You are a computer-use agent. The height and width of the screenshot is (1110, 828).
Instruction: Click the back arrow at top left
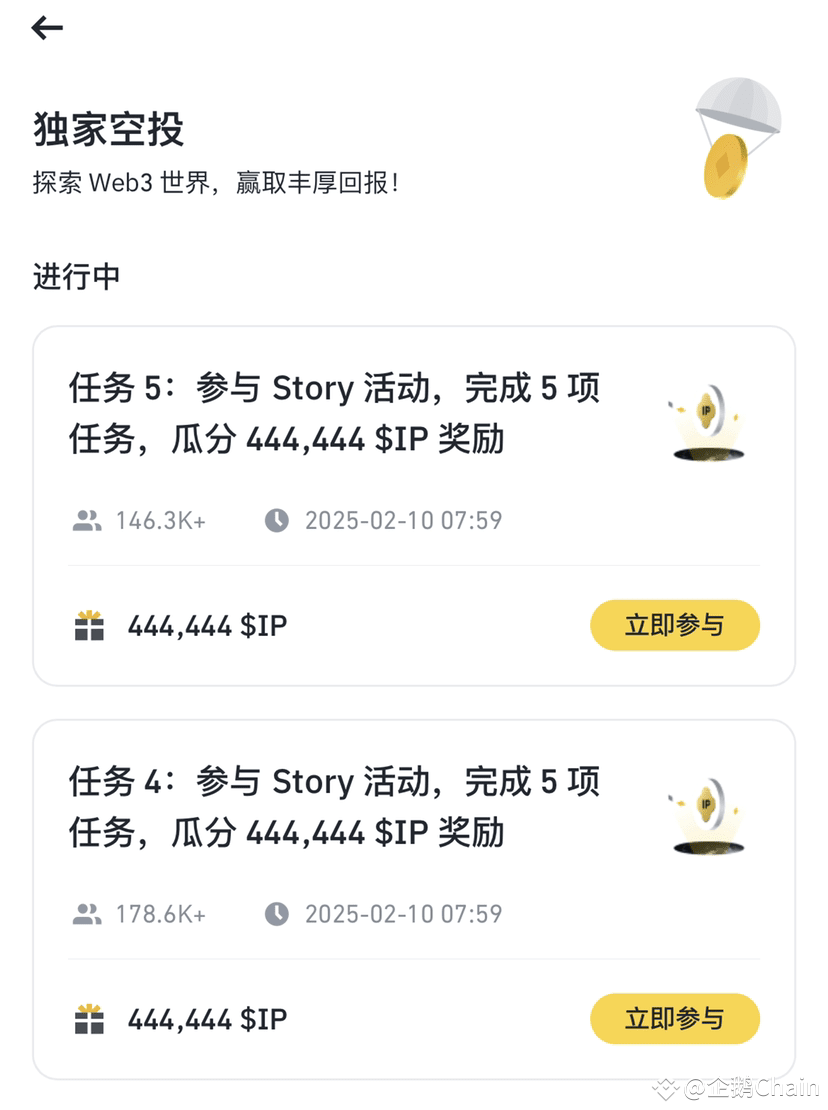click(47, 29)
